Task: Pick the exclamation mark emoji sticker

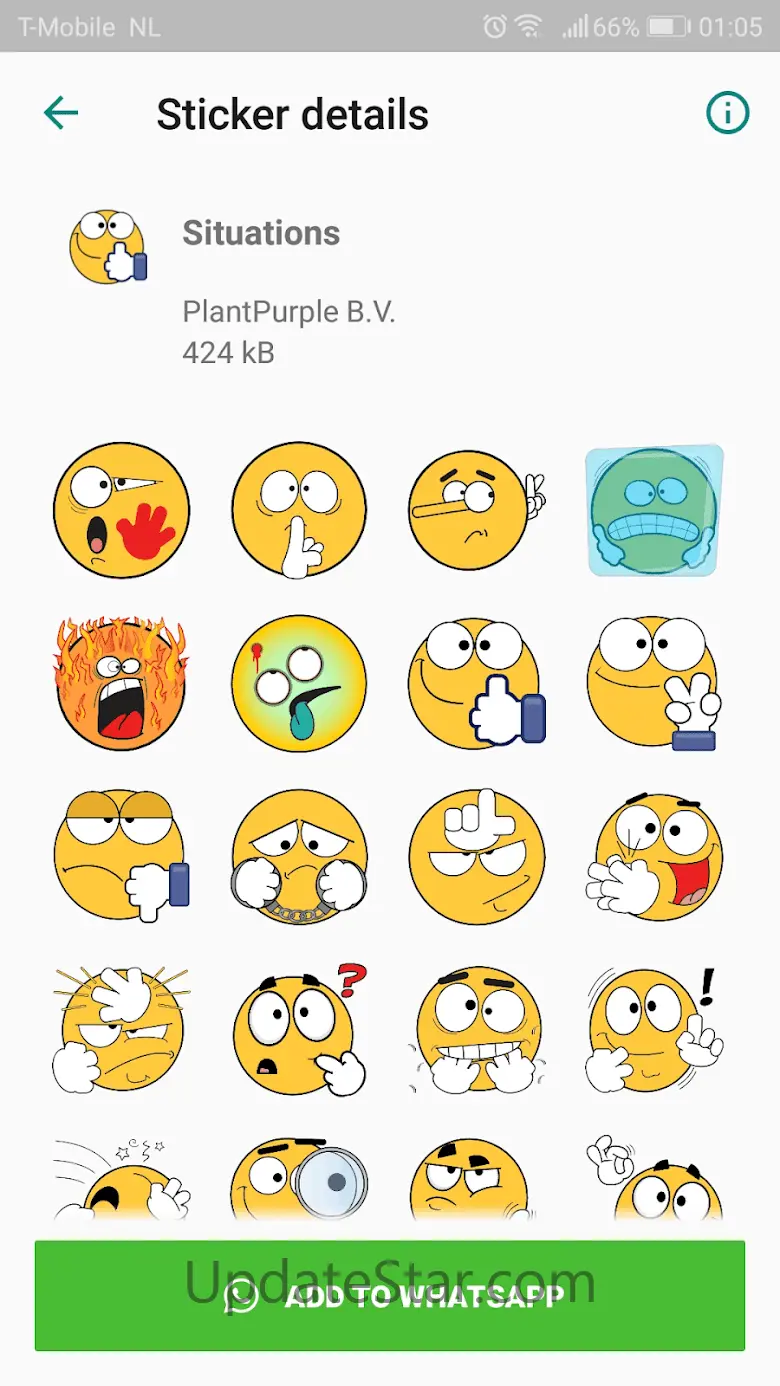Action: tap(654, 1029)
